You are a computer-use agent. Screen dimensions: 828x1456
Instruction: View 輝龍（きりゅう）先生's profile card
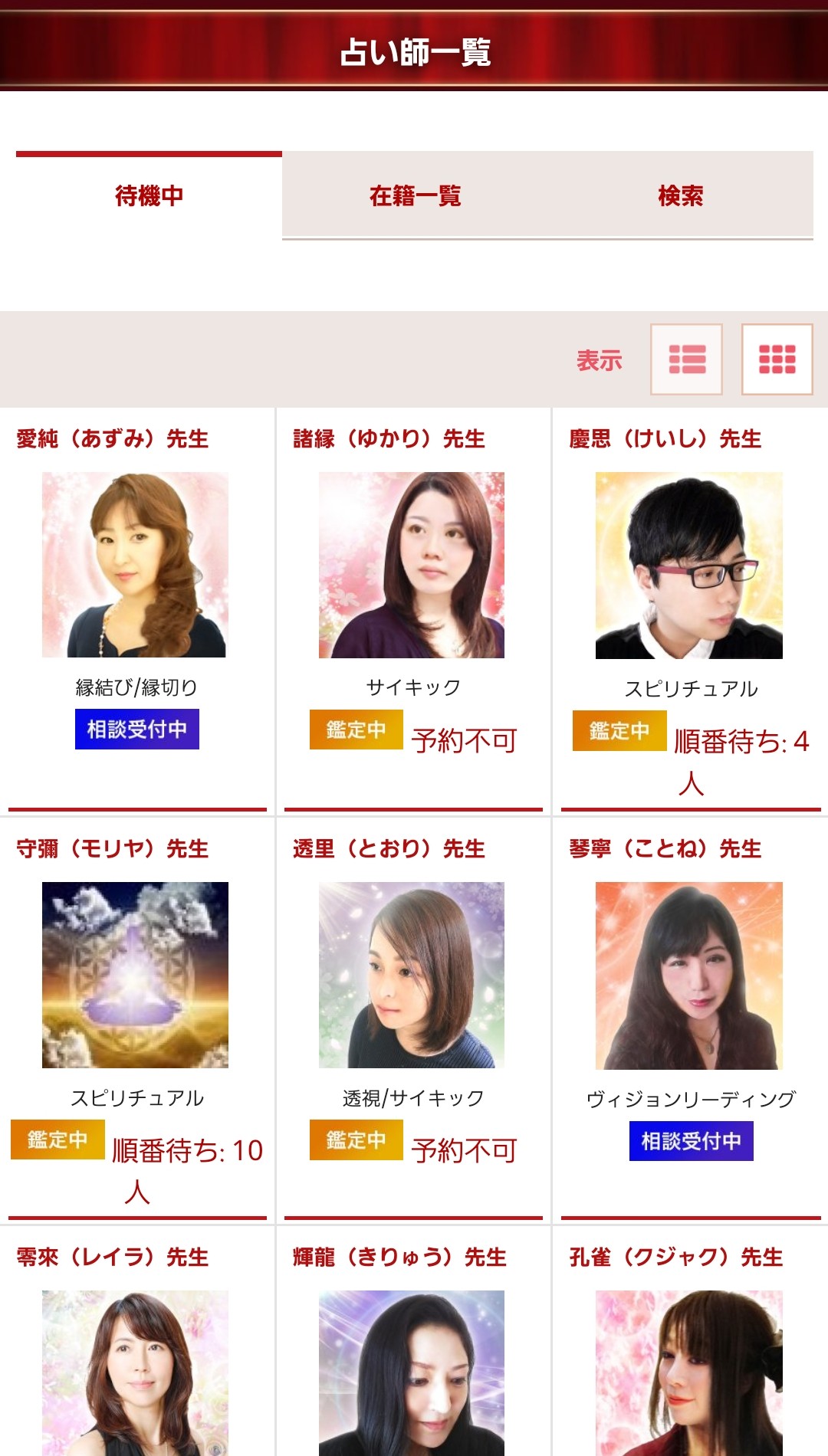pyautogui.click(x=412, y=1372)
